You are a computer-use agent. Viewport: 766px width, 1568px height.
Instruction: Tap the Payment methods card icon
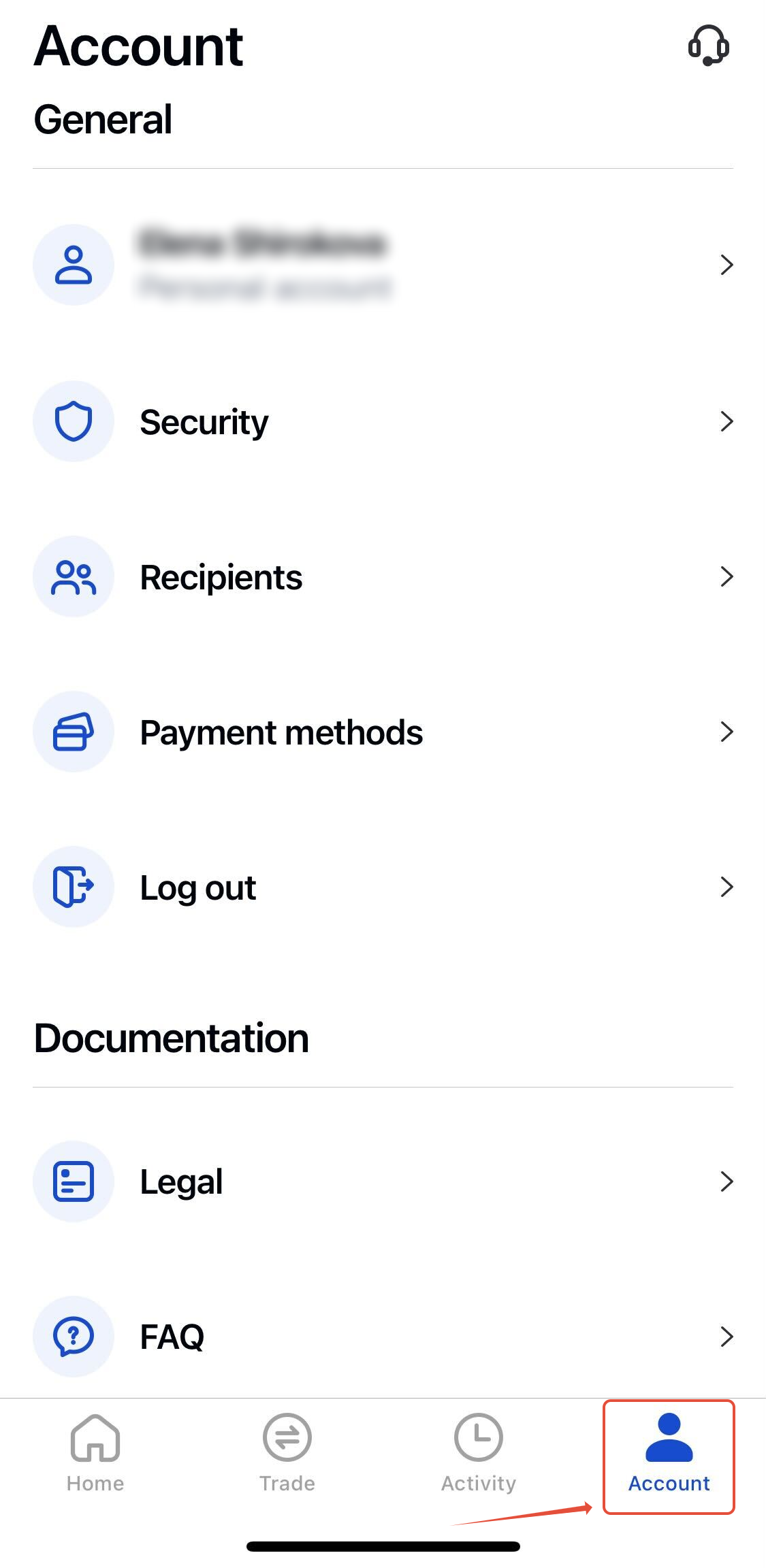click(x=74, y=732)
